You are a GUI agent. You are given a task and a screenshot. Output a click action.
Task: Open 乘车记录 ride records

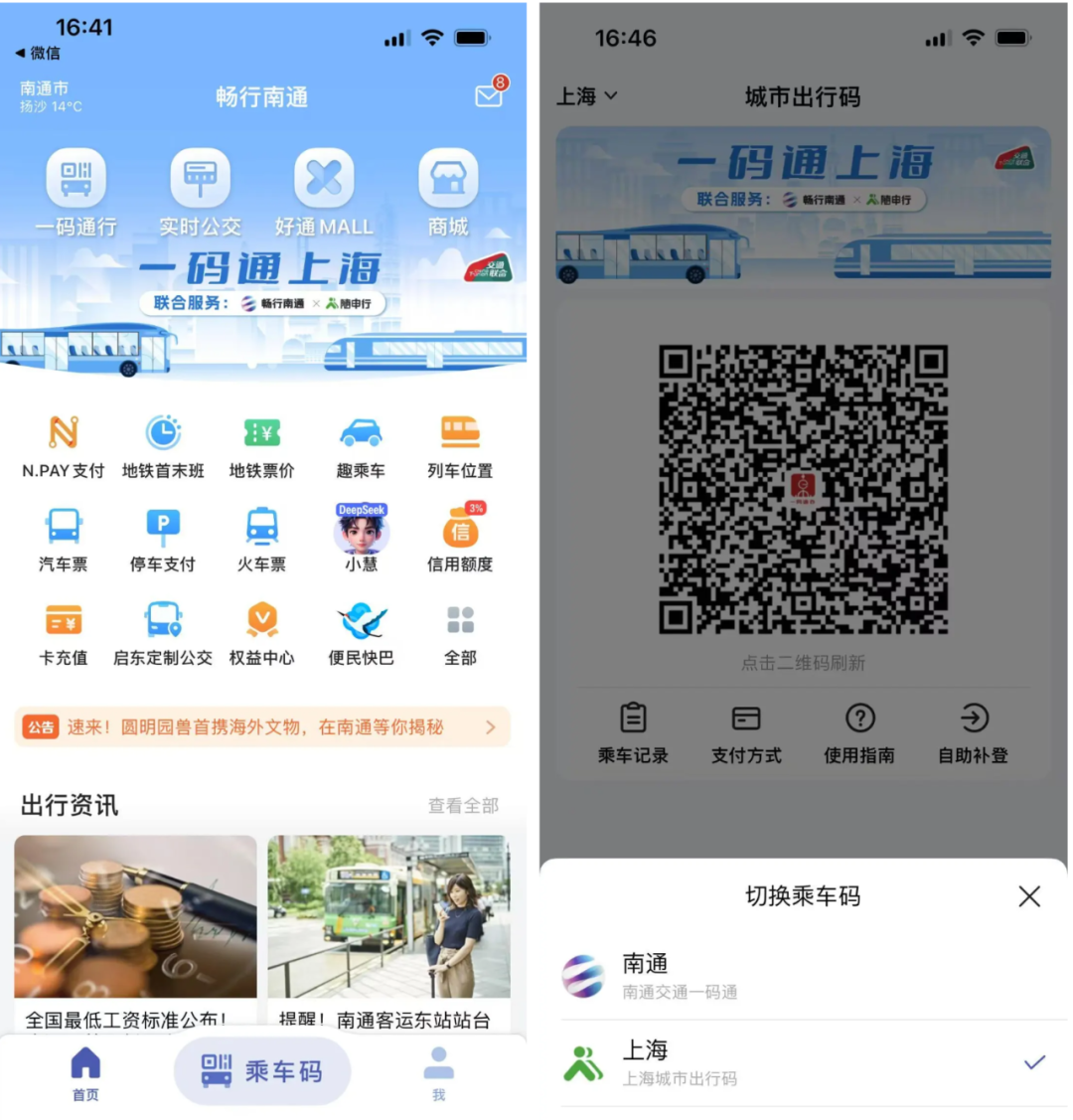[x=633, y=733]
